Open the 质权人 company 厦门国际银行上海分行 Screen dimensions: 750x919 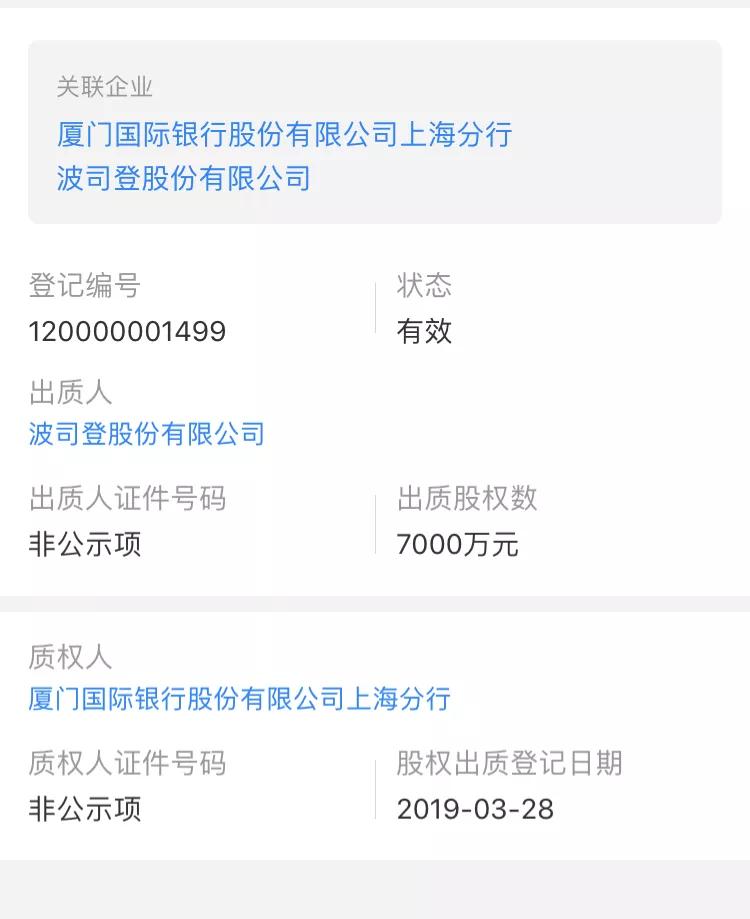point(240,698)
